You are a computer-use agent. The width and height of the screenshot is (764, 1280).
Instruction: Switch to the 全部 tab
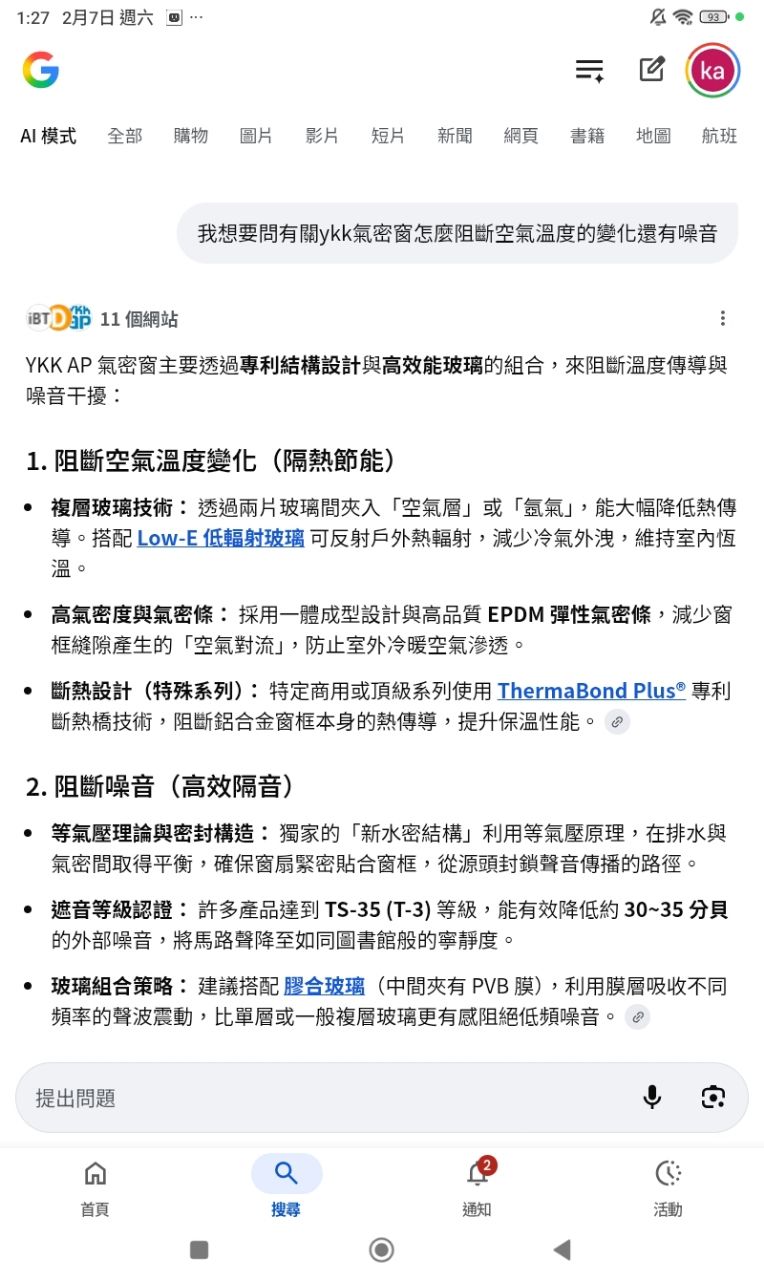click(125, 136)
